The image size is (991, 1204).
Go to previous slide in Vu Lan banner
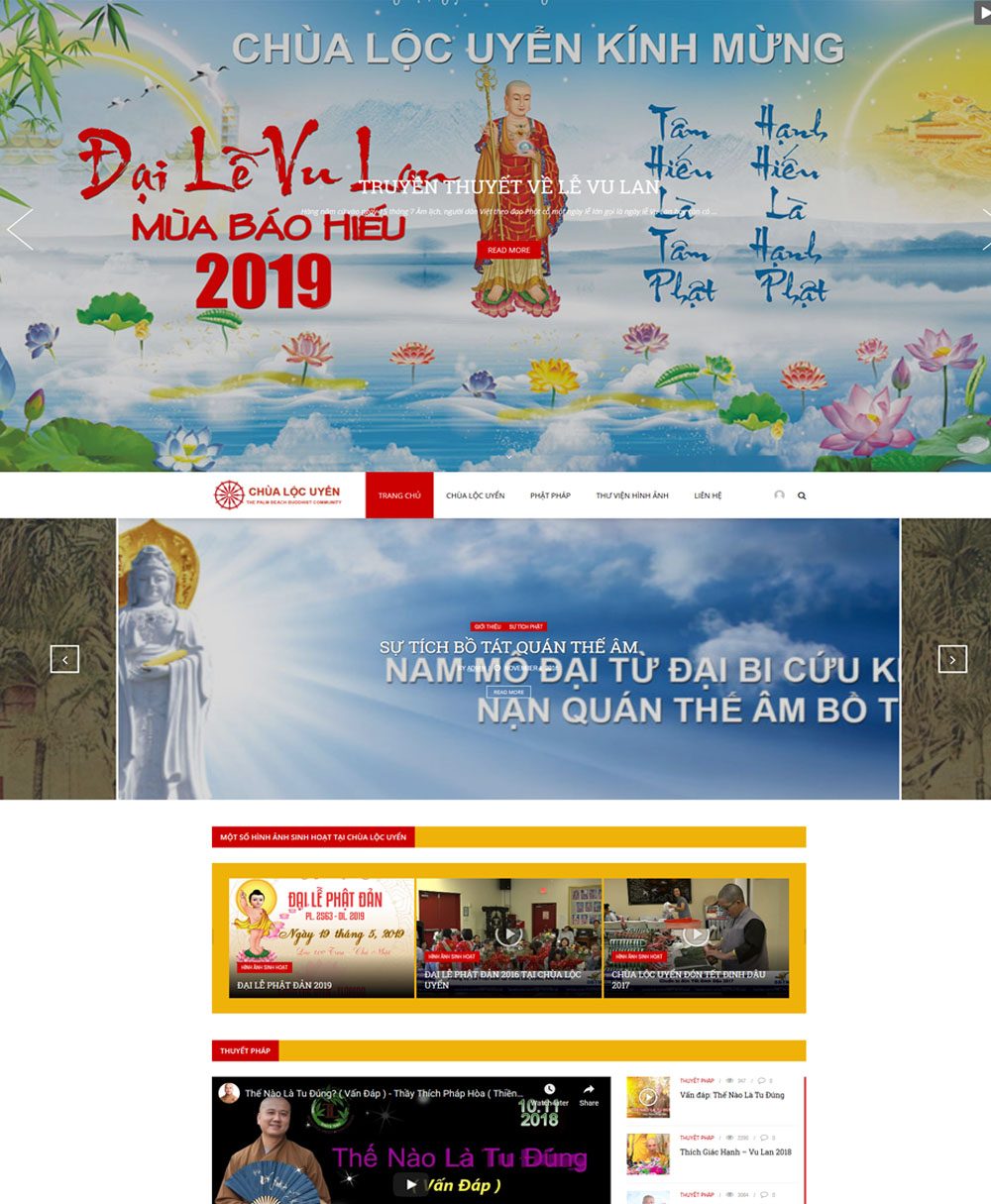coord(20,230)
